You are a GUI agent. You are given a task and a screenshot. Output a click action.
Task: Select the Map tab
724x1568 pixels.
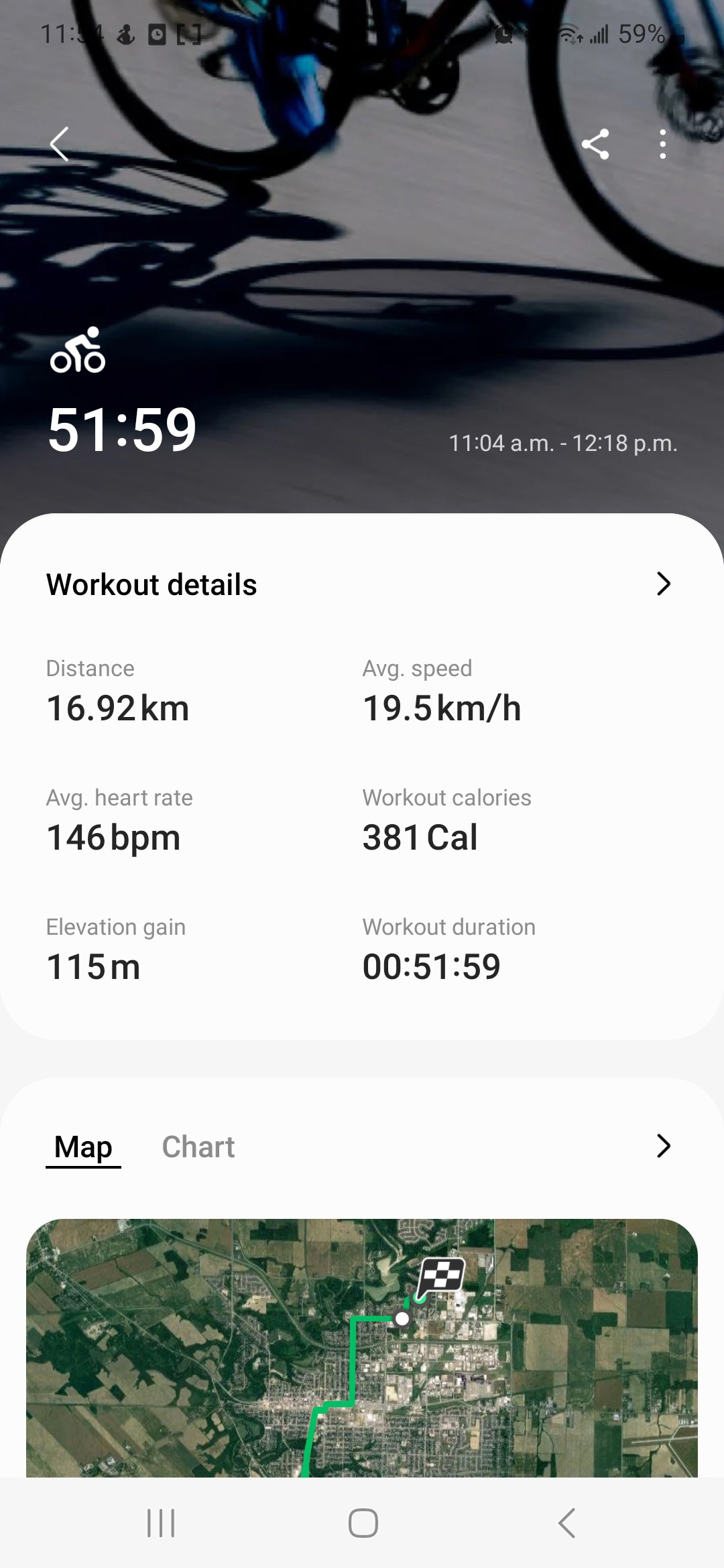83,1147
